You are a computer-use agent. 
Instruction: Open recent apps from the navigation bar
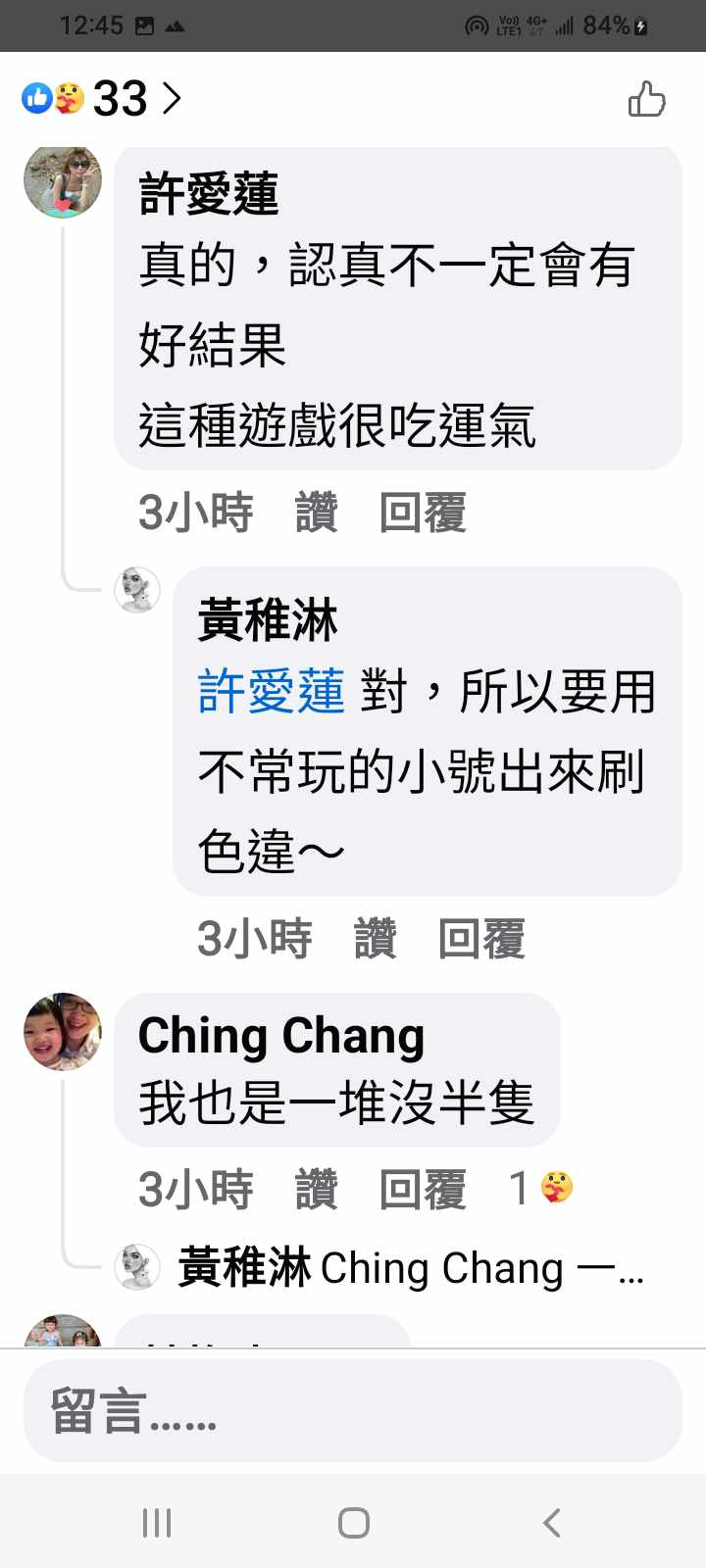pyautogui.click(x=157, y=1522)
